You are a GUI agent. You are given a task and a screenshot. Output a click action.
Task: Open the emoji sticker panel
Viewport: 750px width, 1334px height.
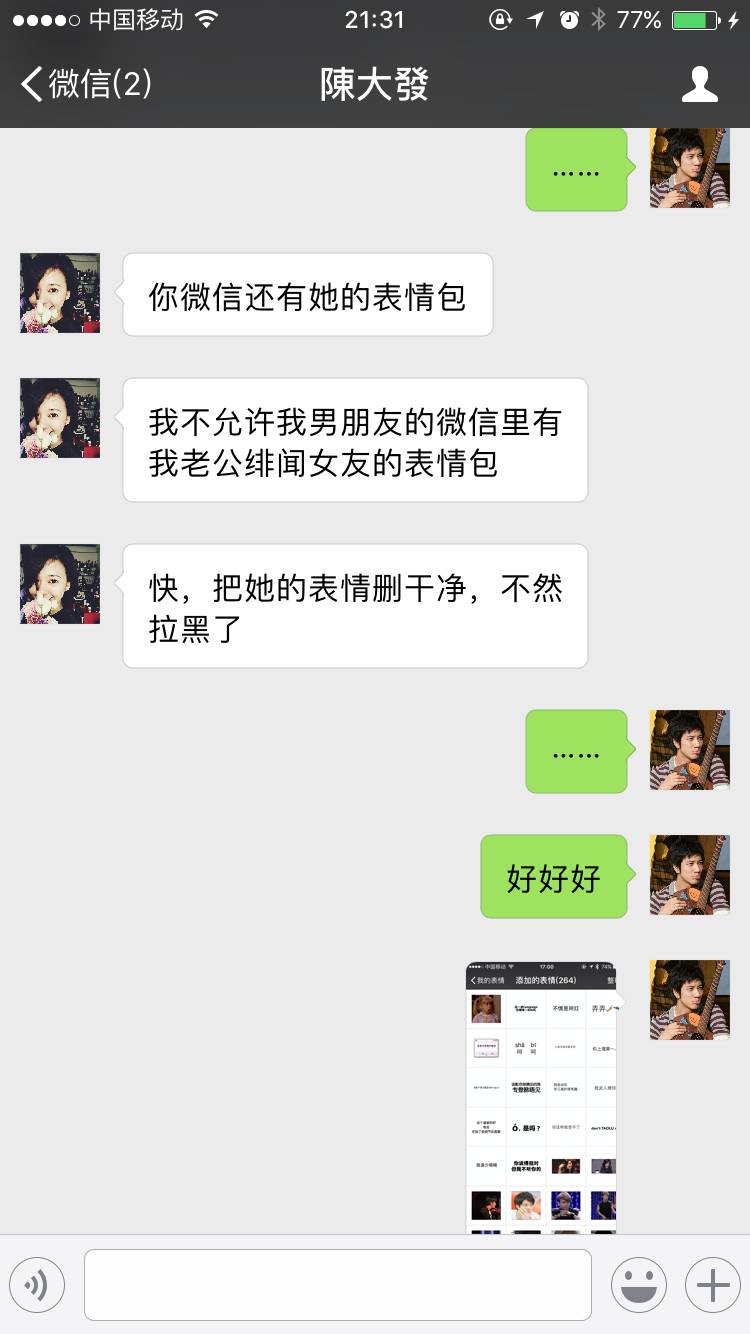(639, 1285)
